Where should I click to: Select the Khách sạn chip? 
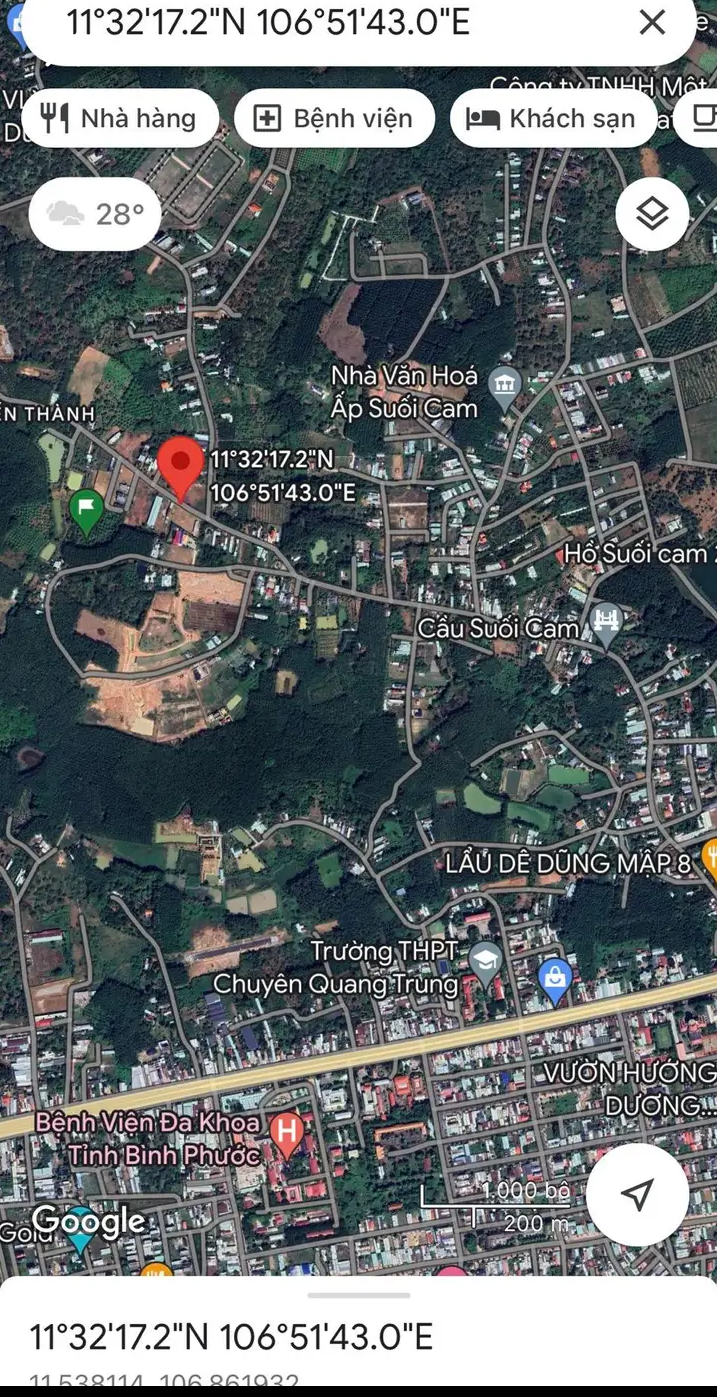(x=553, y=118)
